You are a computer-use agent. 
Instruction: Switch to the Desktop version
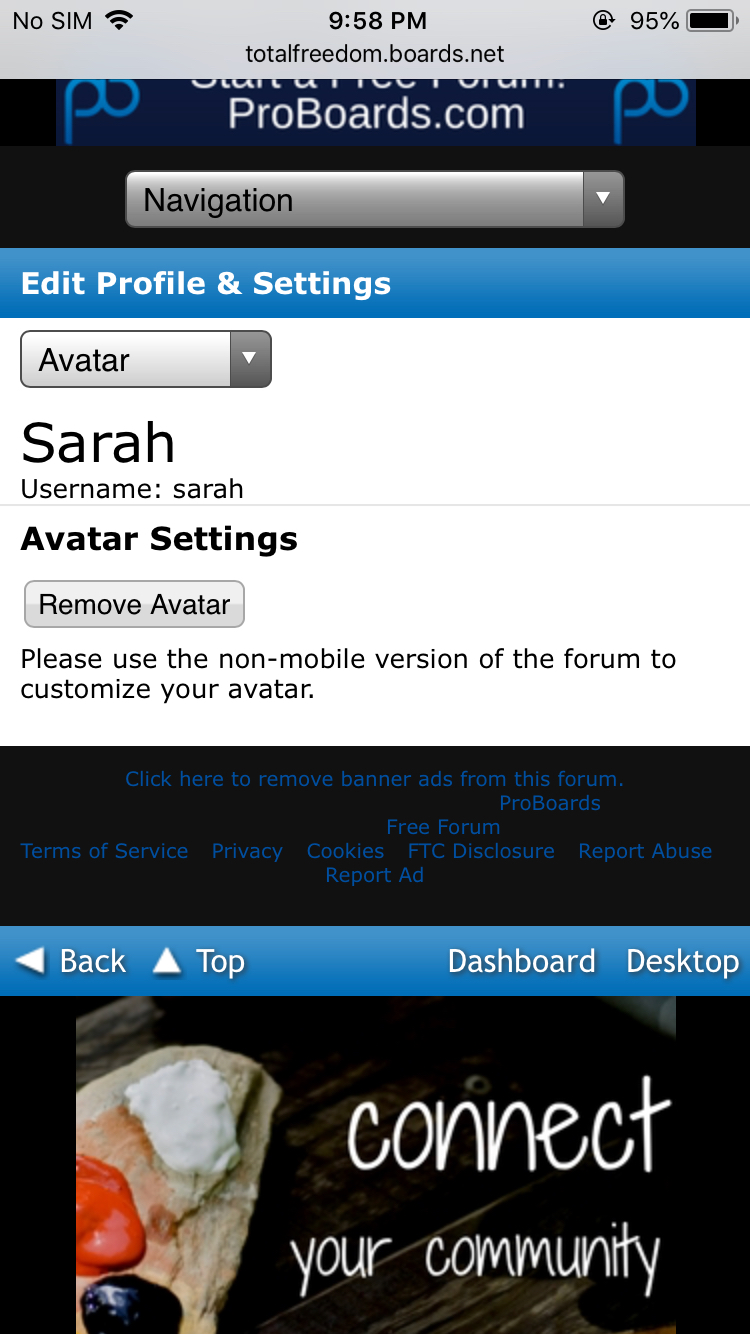tap(683, 961)
